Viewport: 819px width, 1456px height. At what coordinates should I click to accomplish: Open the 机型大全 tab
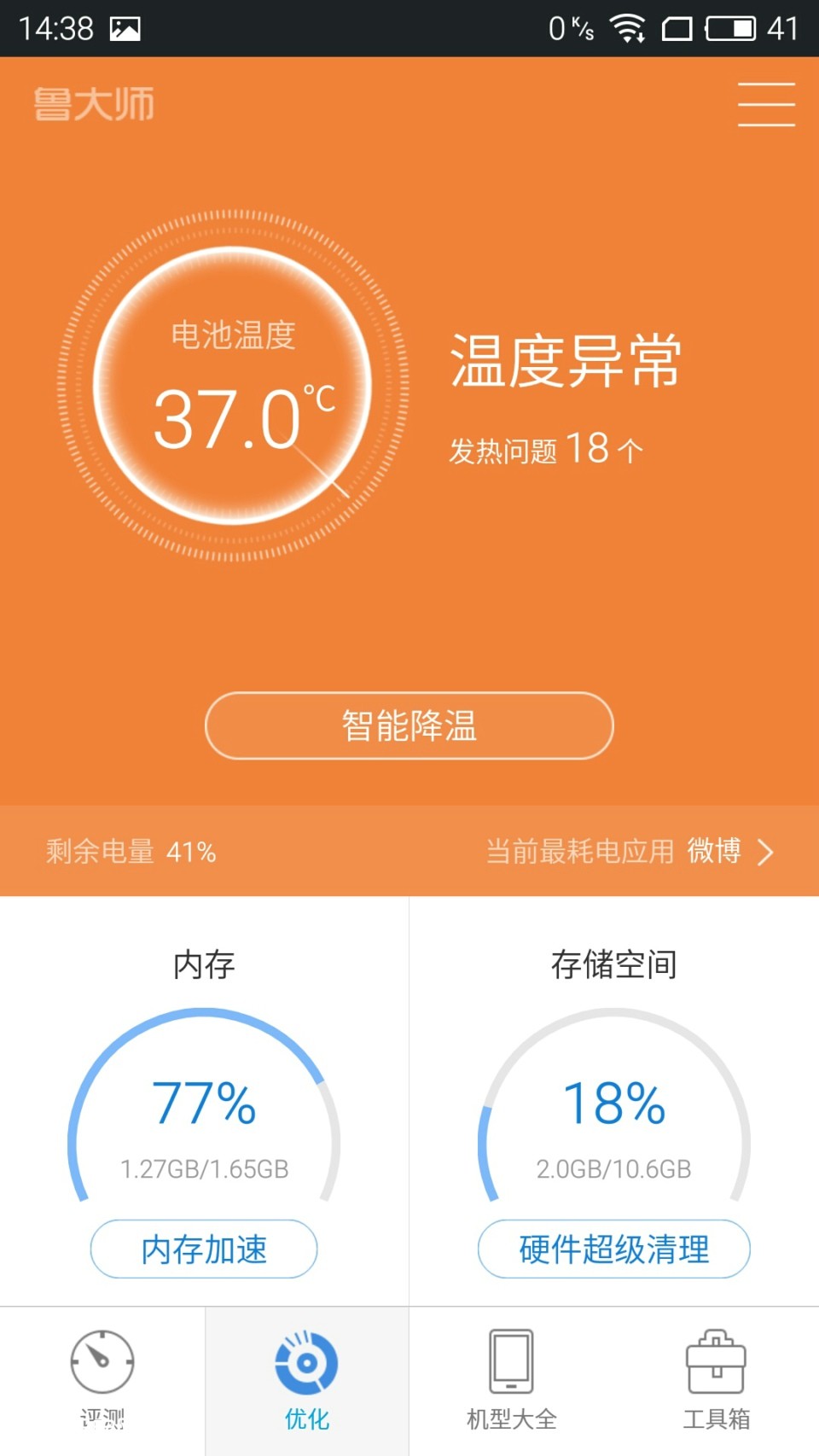tap(511, 1380)
